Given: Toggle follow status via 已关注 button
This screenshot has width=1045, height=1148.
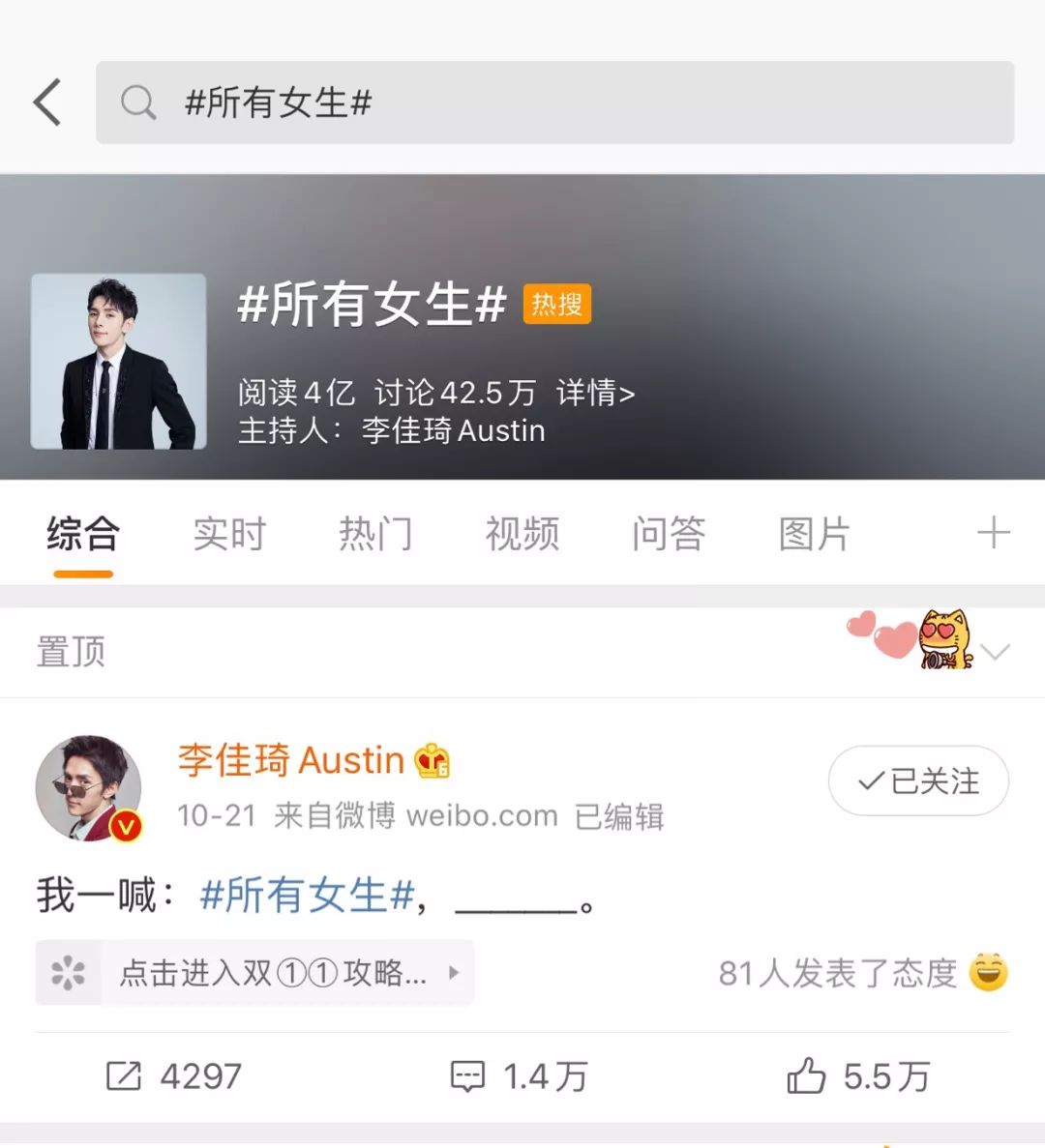Looking at the screenshot, I should pyautogui.click(x=917, y=781).
